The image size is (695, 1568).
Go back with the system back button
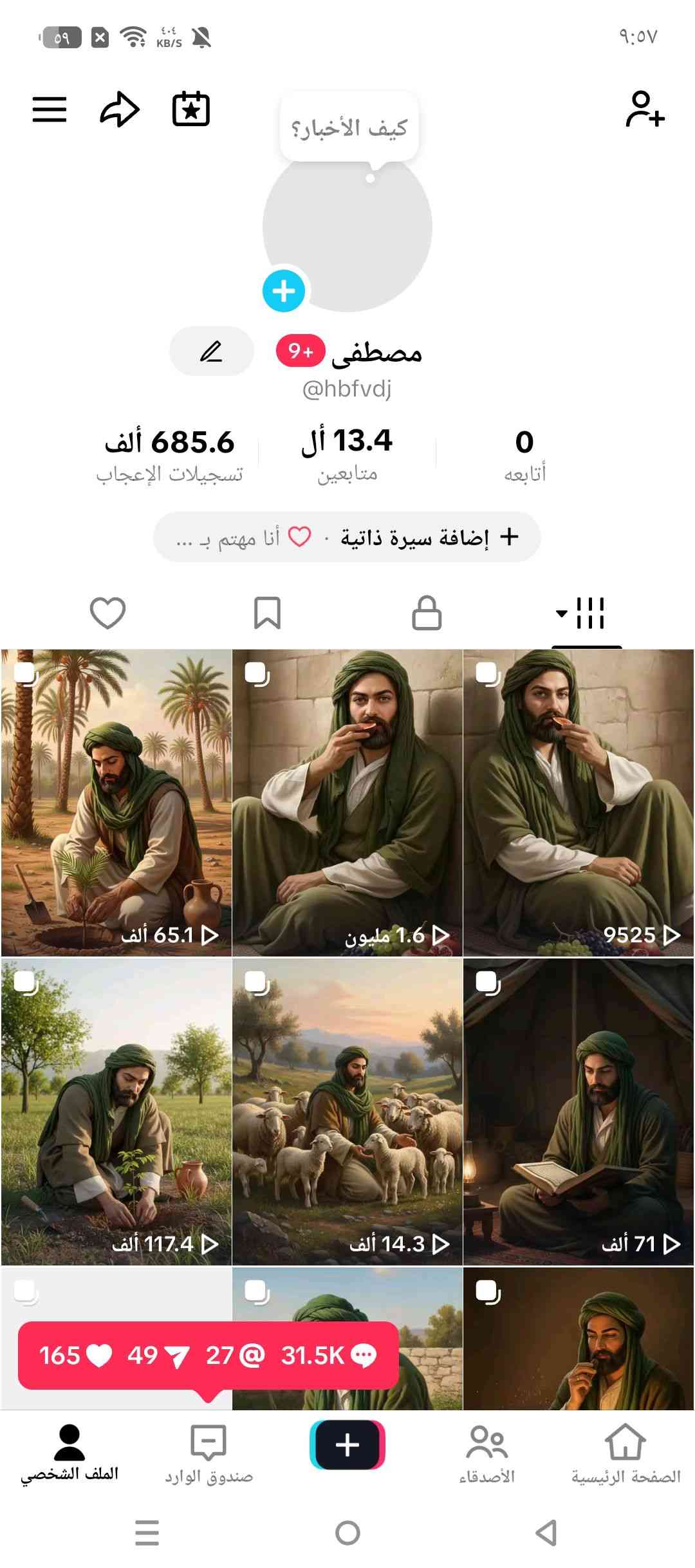click(546, 1533)
